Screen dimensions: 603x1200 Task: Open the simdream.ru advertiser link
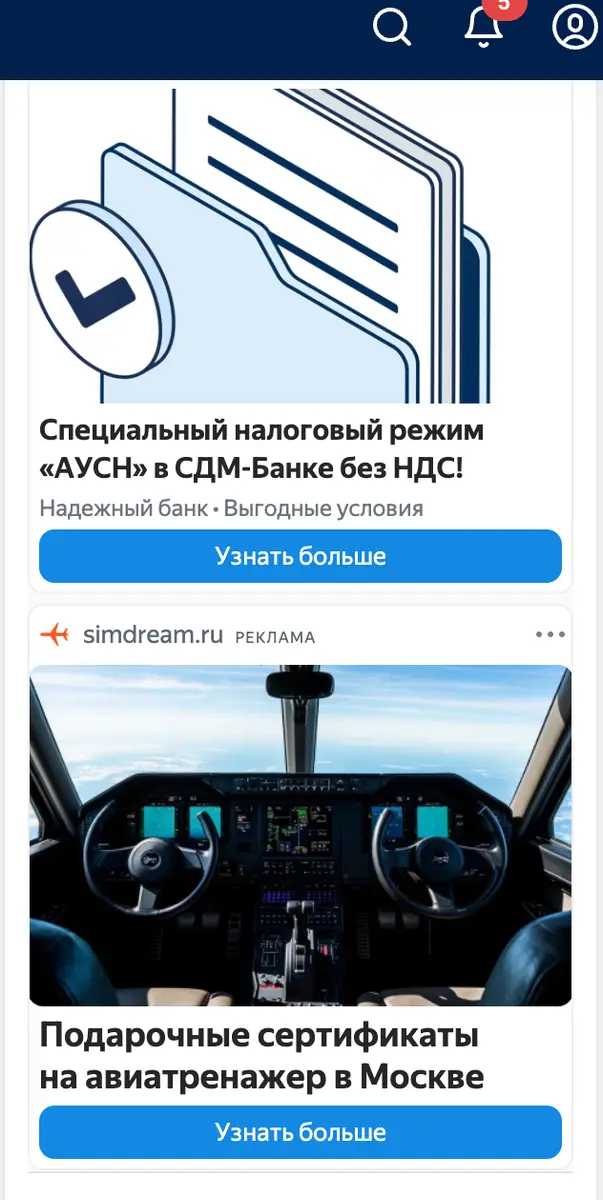(x=153, y=635)
